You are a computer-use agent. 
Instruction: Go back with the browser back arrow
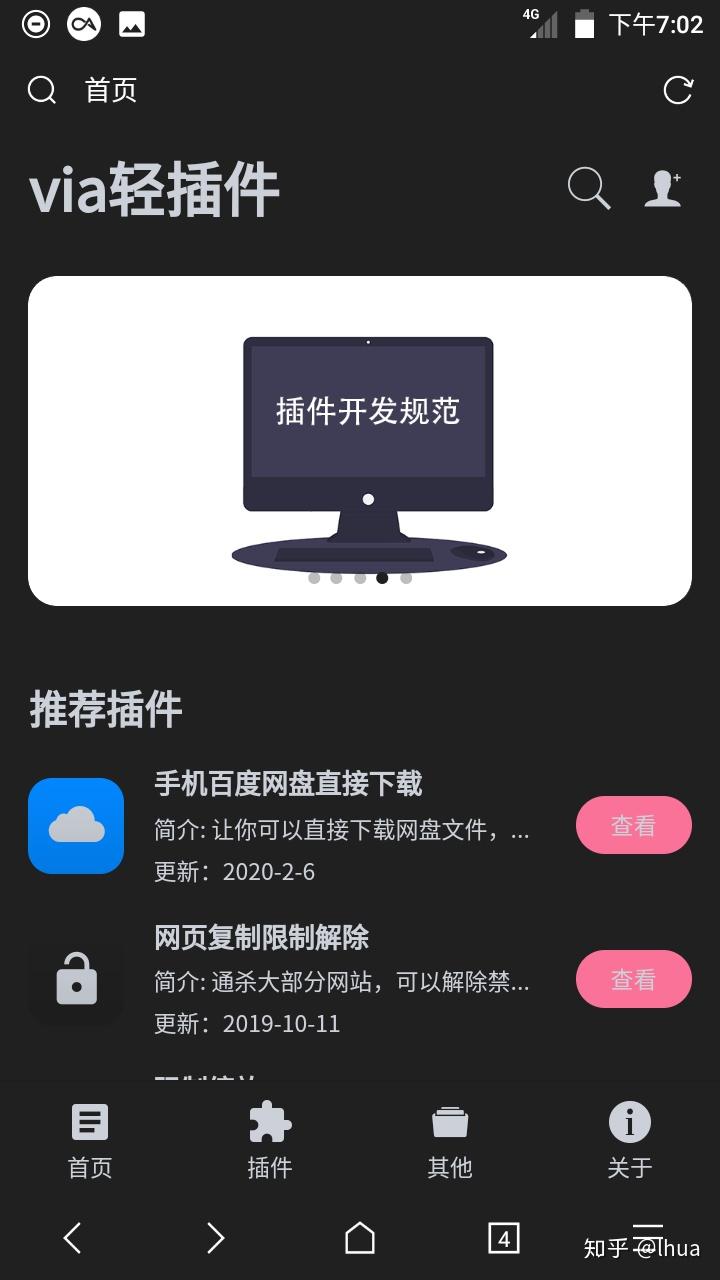pos(72,1238)
